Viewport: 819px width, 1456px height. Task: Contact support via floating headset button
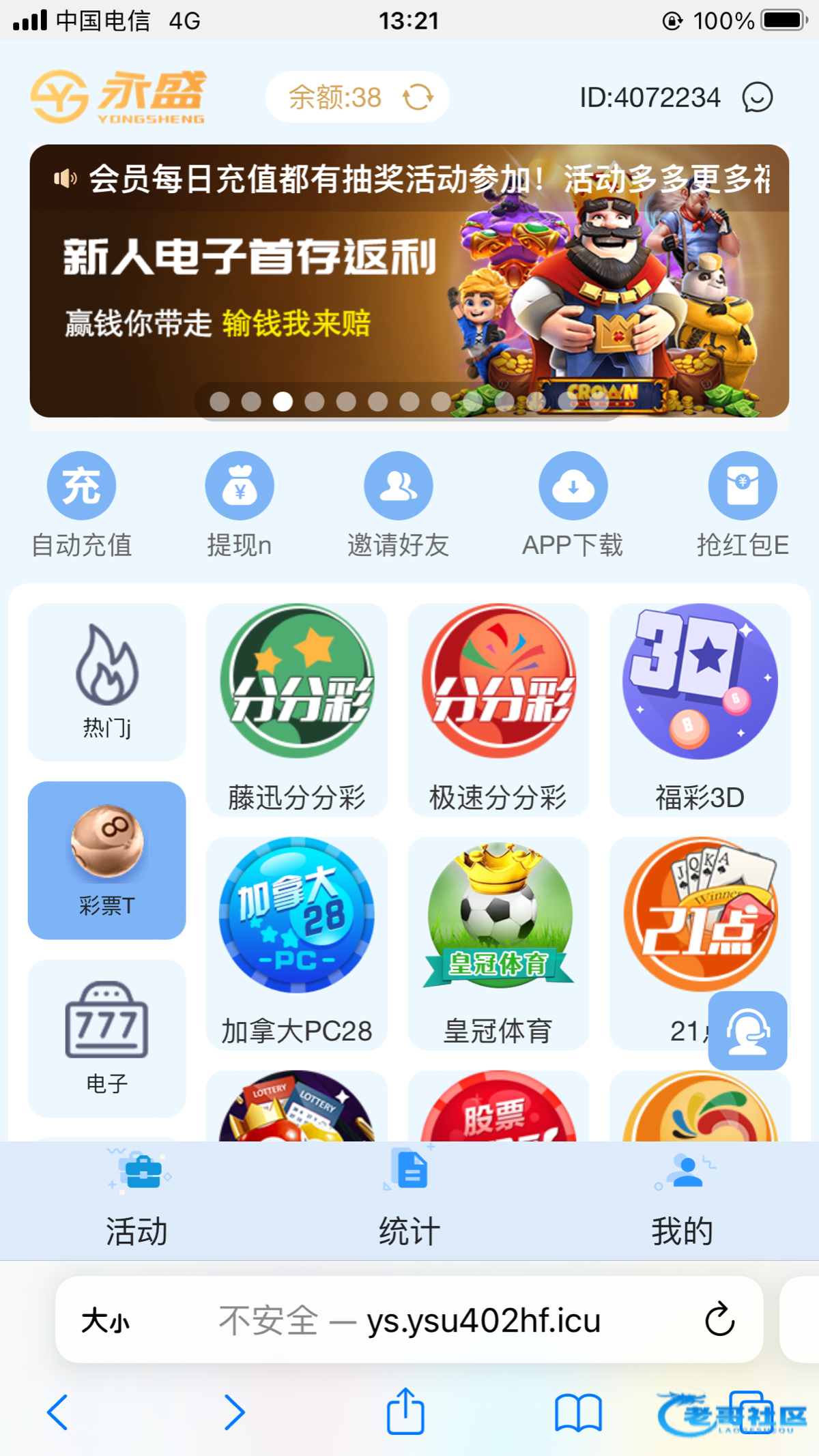click(x=747, y=1030)
